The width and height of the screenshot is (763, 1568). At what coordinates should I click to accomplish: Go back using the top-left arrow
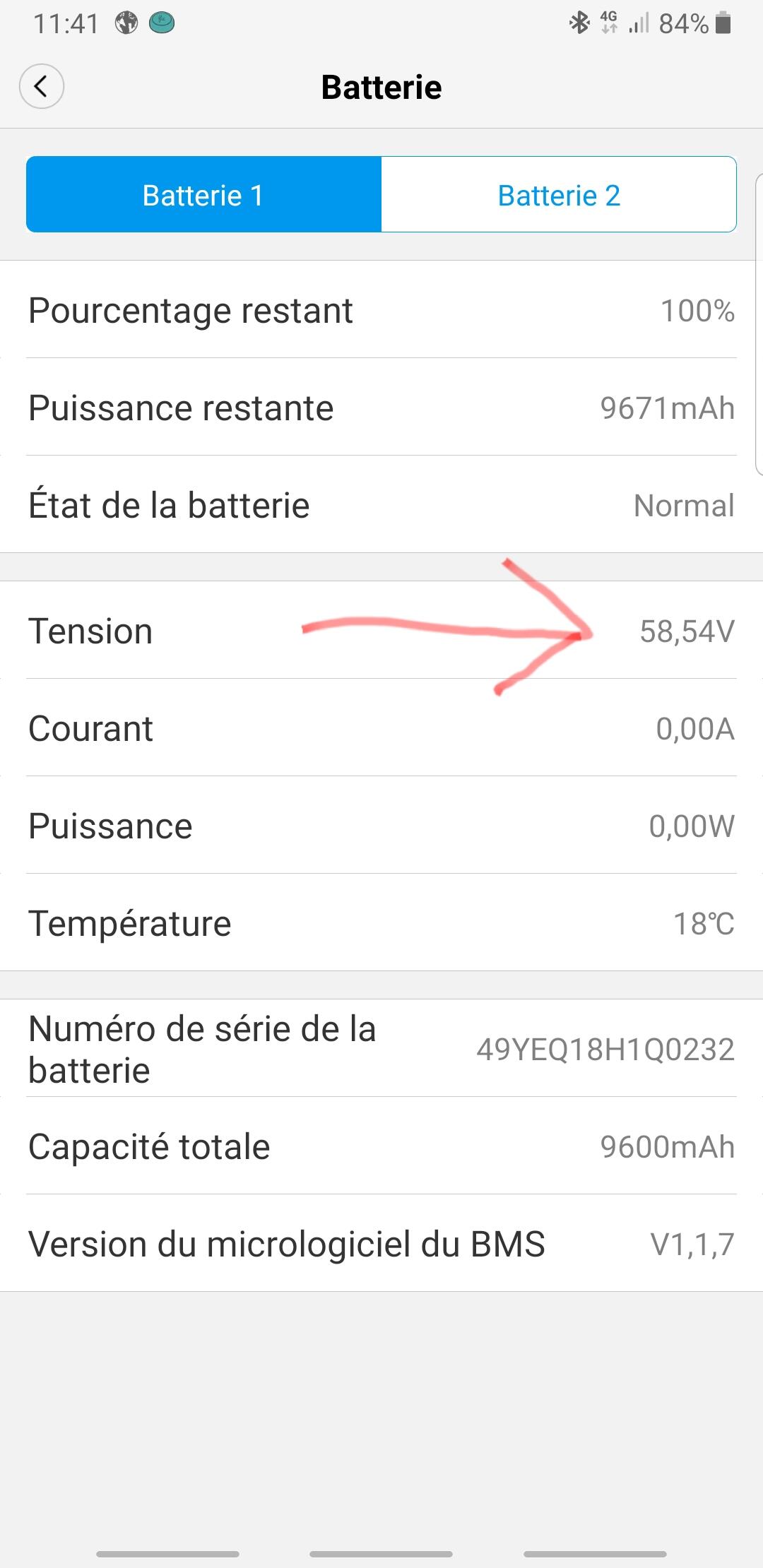(x=42, y=86)
